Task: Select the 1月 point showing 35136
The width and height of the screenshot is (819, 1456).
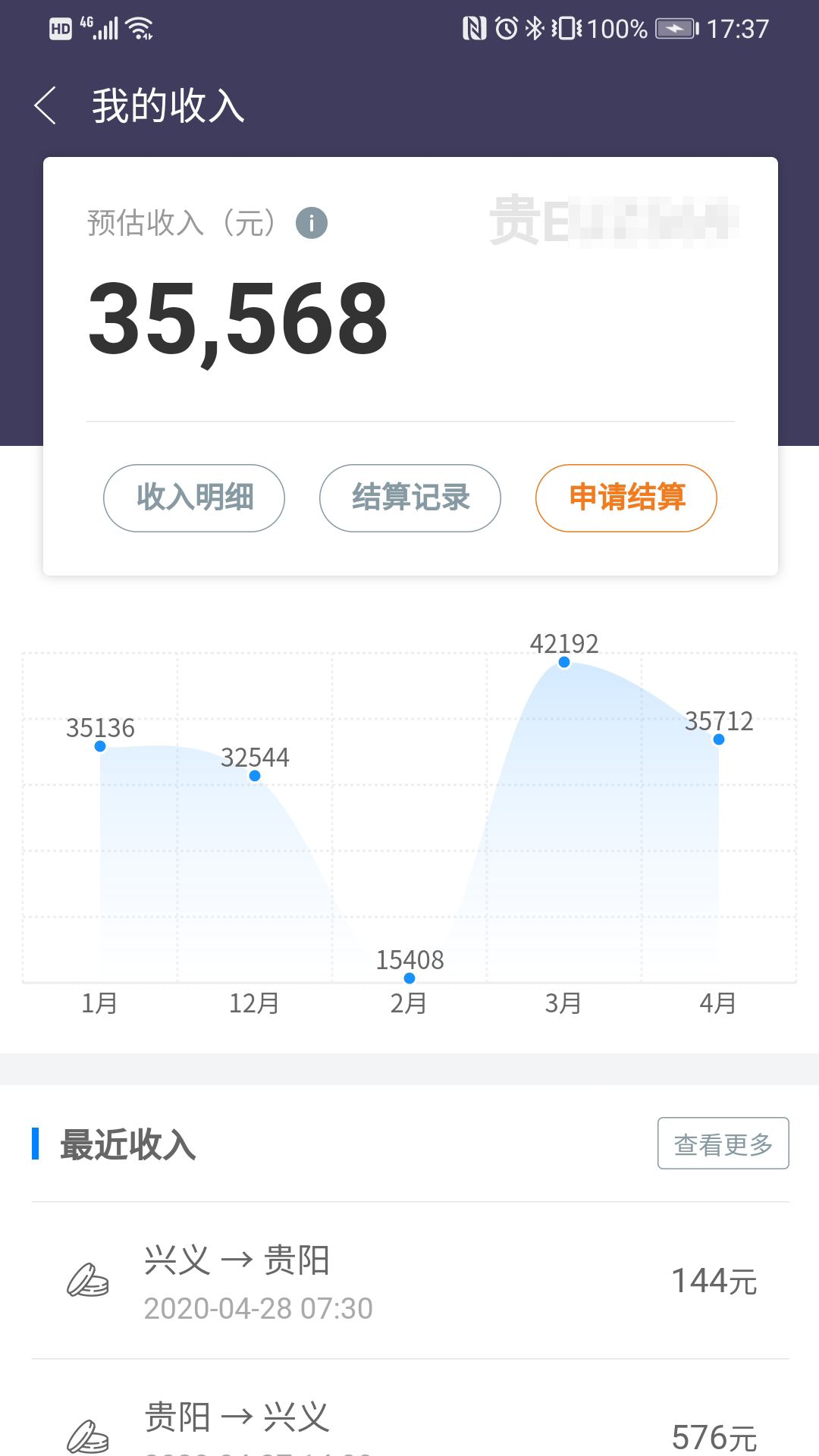Action: 100,747
